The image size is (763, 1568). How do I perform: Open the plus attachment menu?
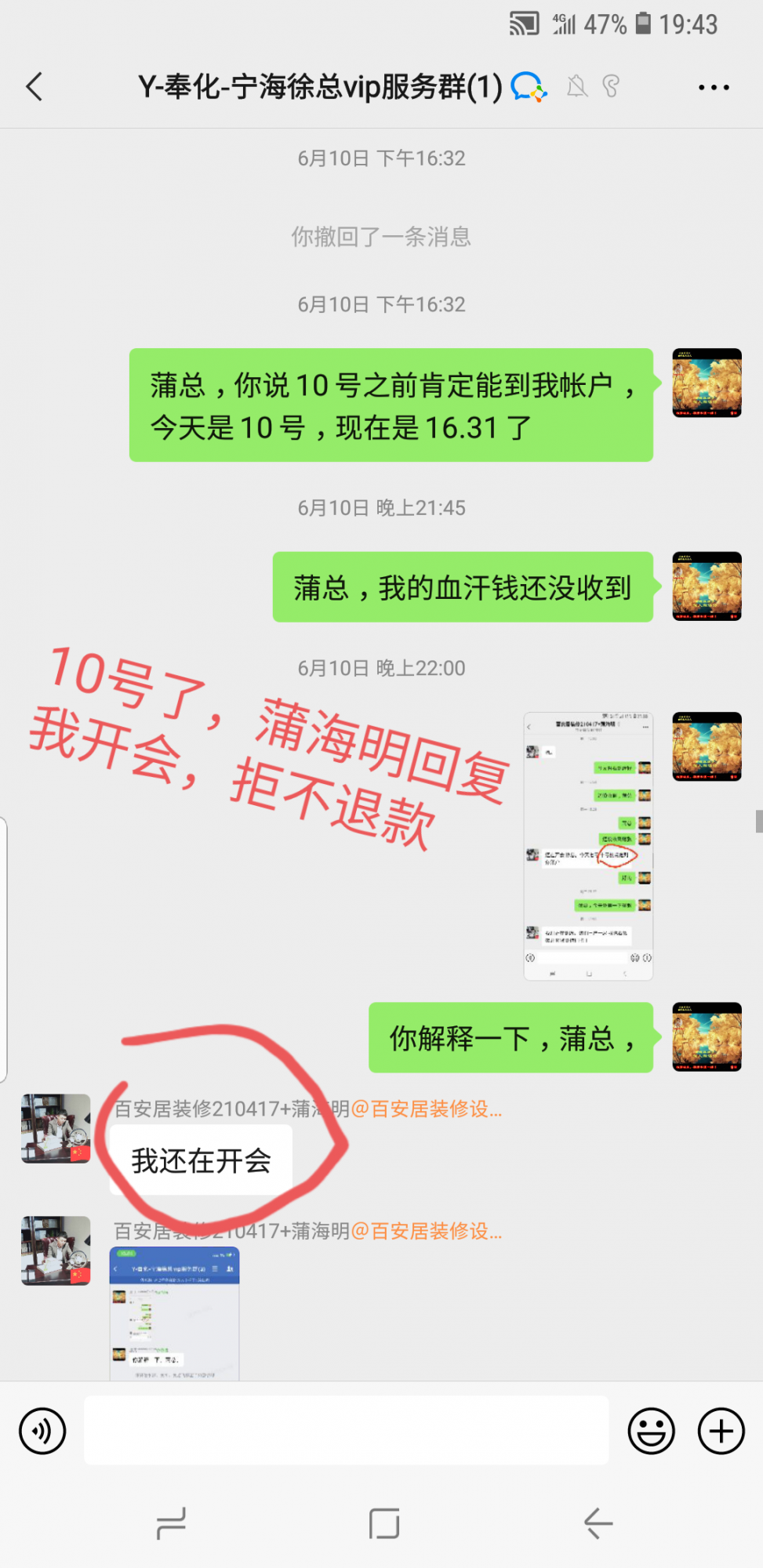tap(721, 1432)
